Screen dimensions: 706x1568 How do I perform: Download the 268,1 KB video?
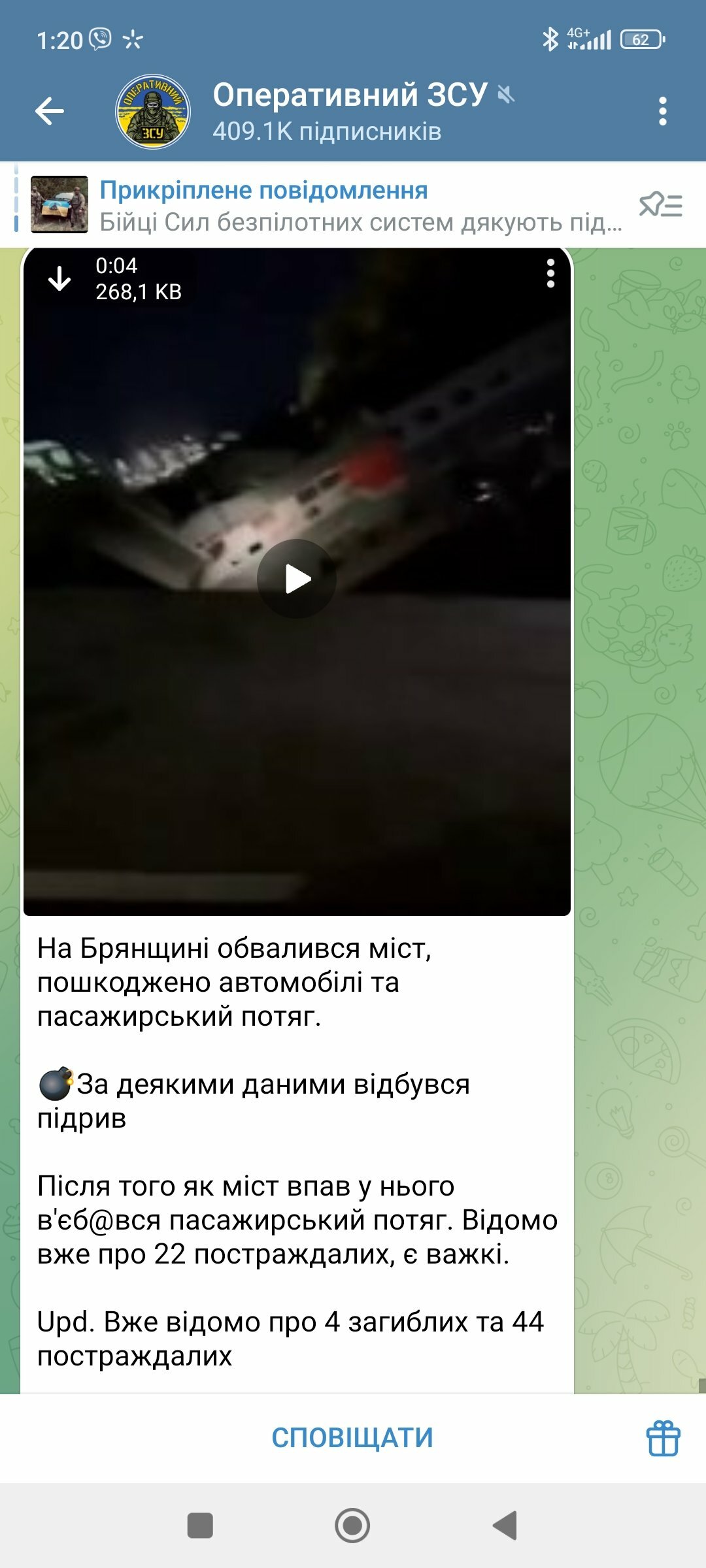pos(59,278)
